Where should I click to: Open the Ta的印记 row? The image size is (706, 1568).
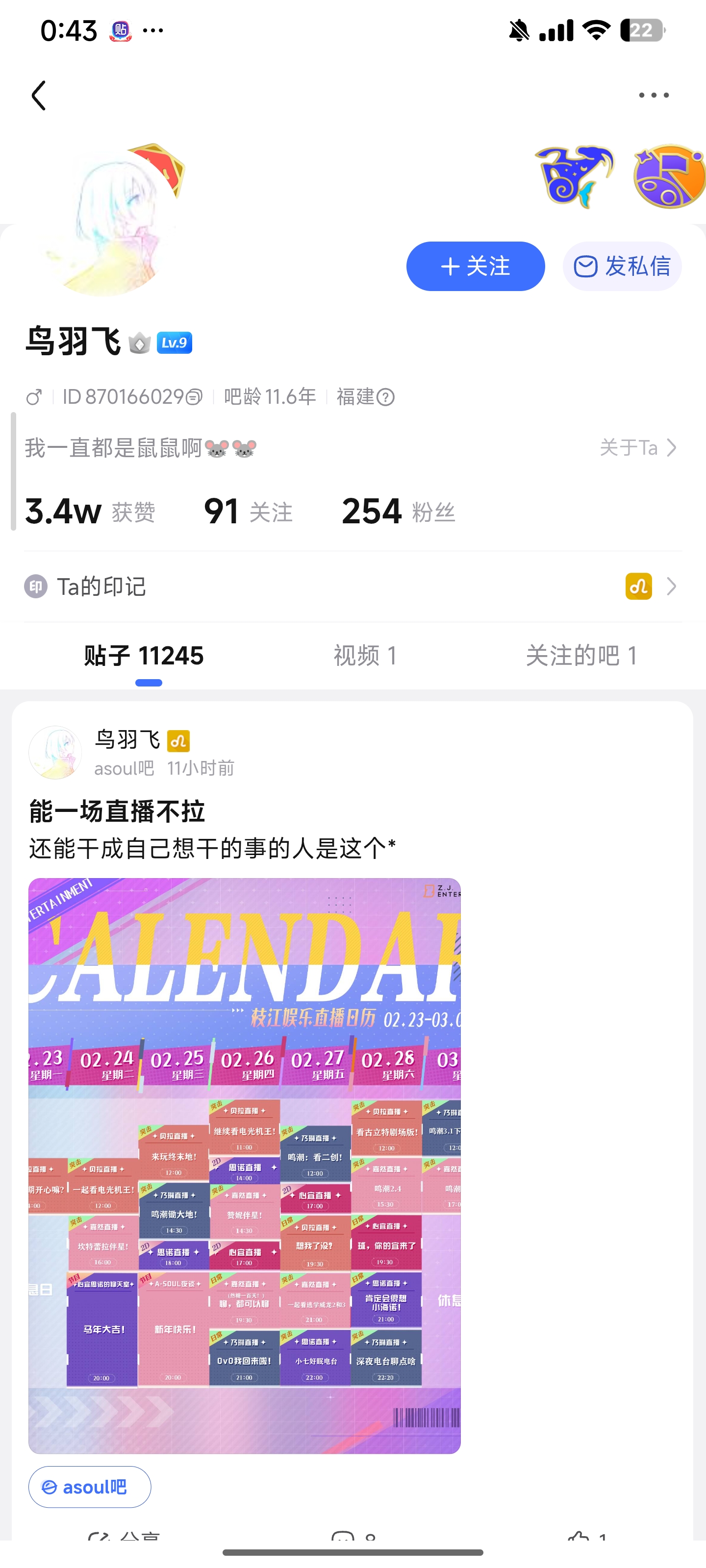point(353,587)
